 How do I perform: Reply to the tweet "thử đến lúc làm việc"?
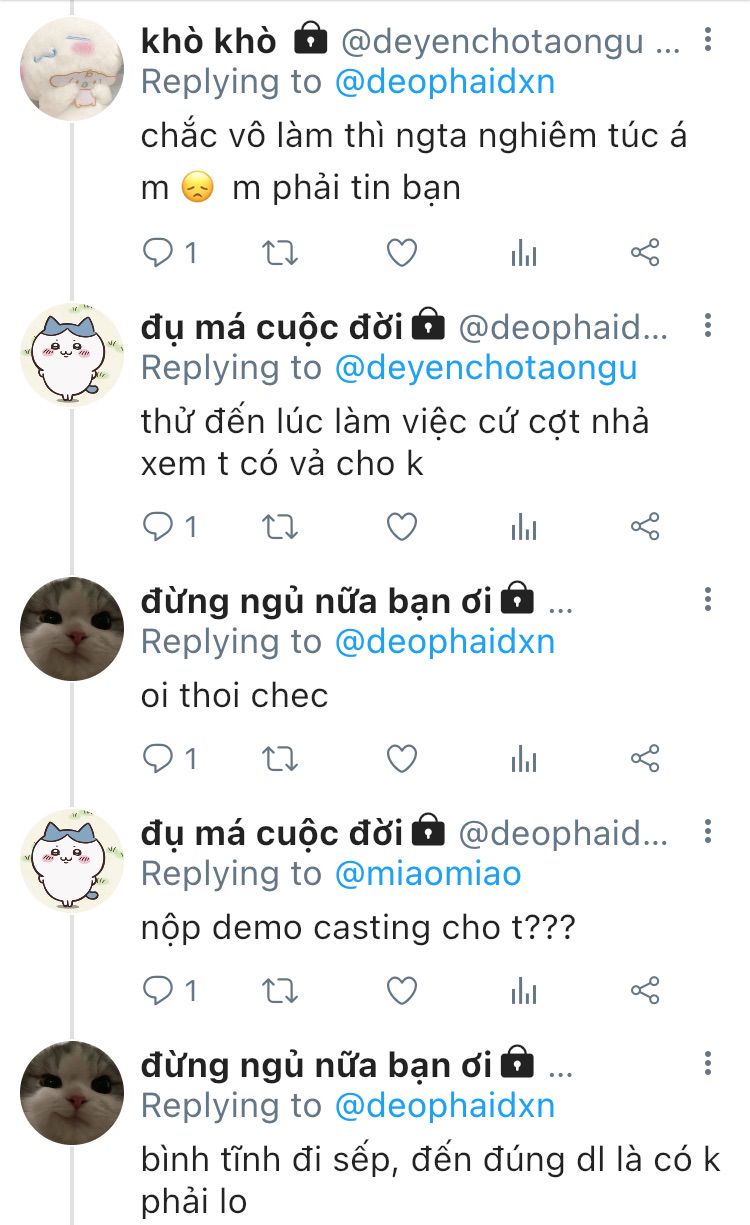[159, 526]
